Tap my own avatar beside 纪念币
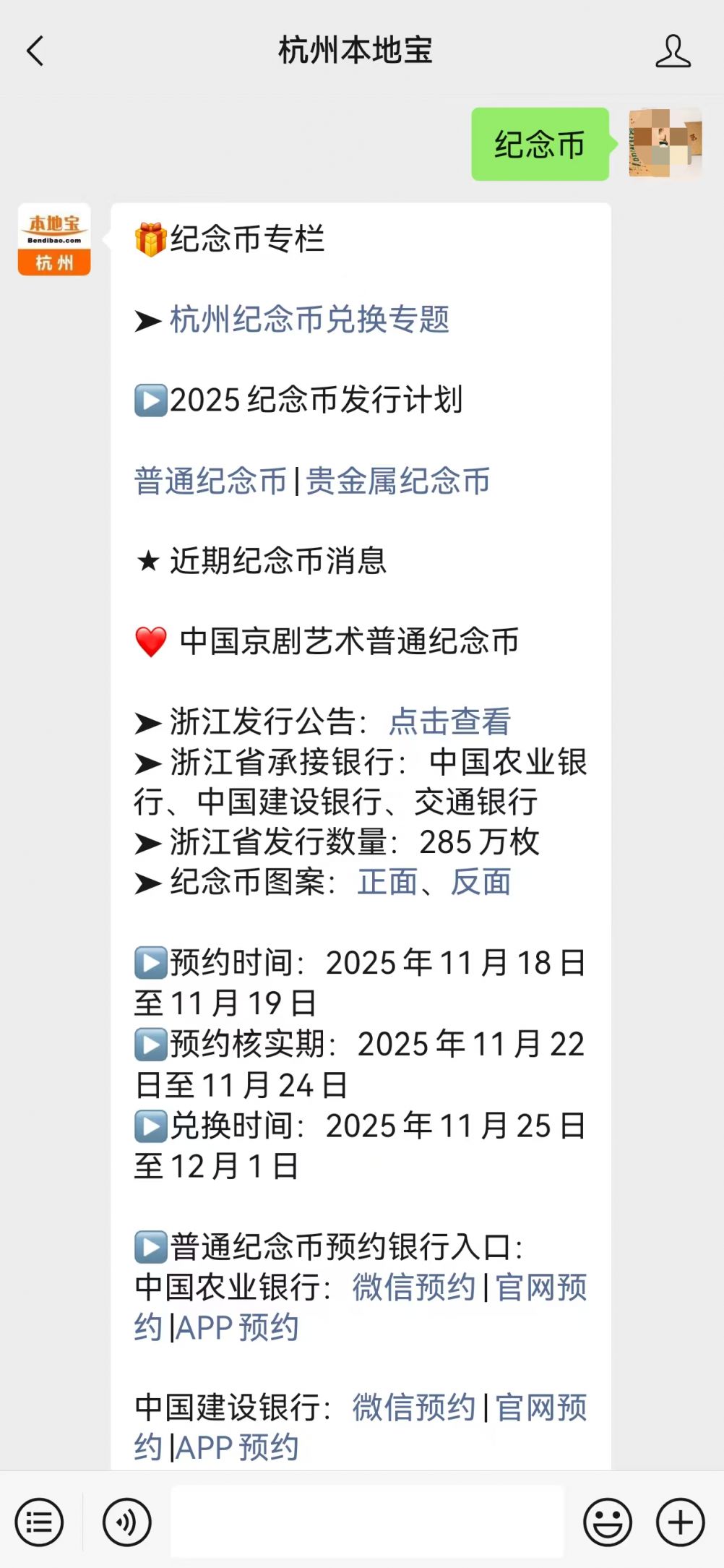 tap(665, 143)
